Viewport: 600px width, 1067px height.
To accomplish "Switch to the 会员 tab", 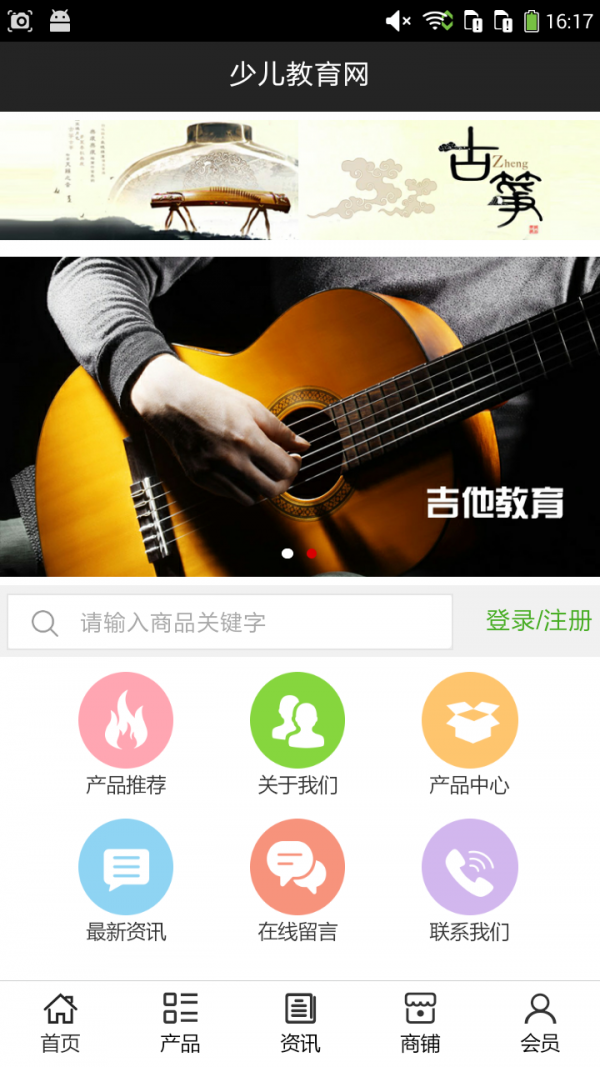I will tap(540, 1023).
